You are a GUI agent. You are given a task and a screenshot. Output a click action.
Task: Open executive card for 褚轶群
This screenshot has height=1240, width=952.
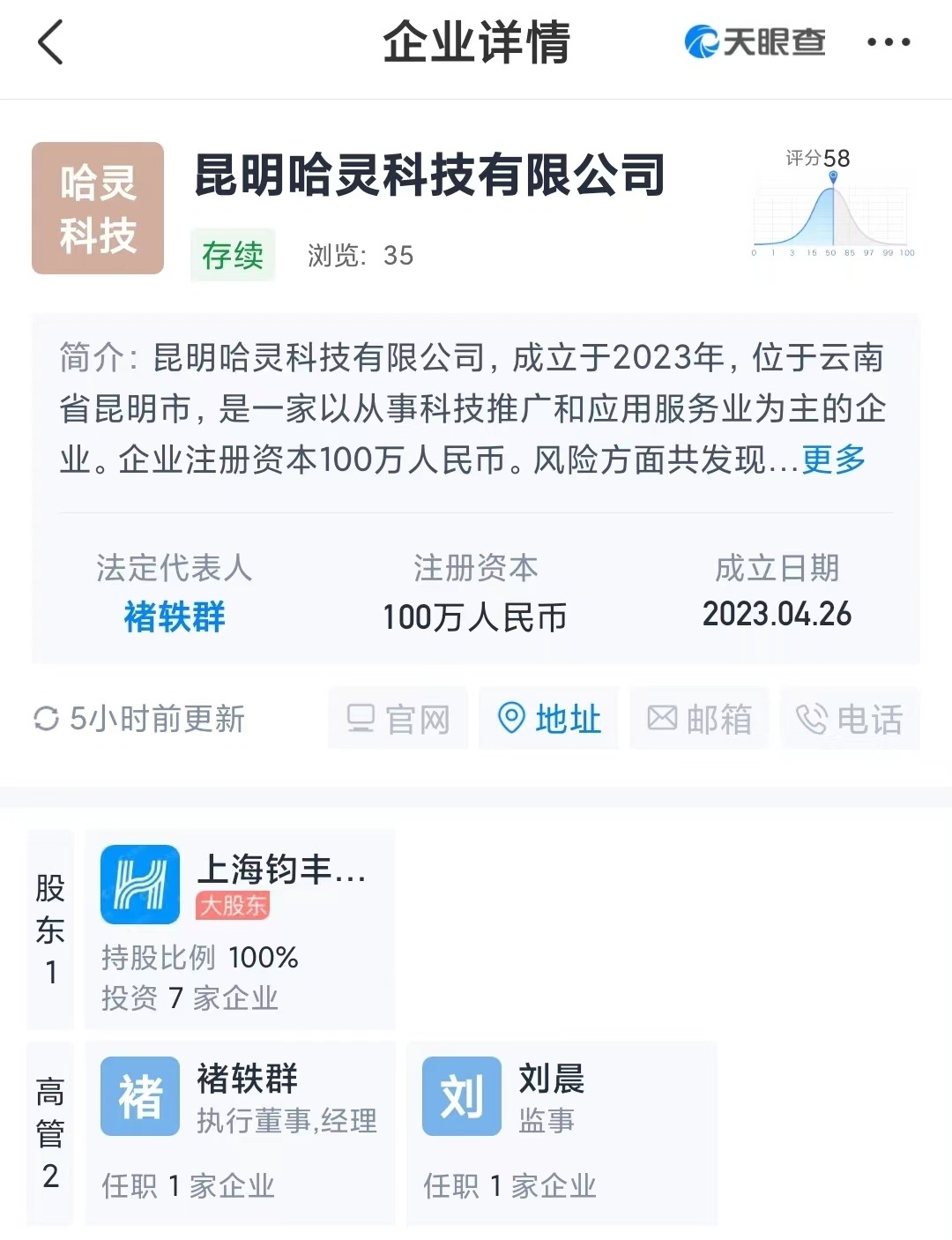pyautogui.click(x=240, y=1132)
